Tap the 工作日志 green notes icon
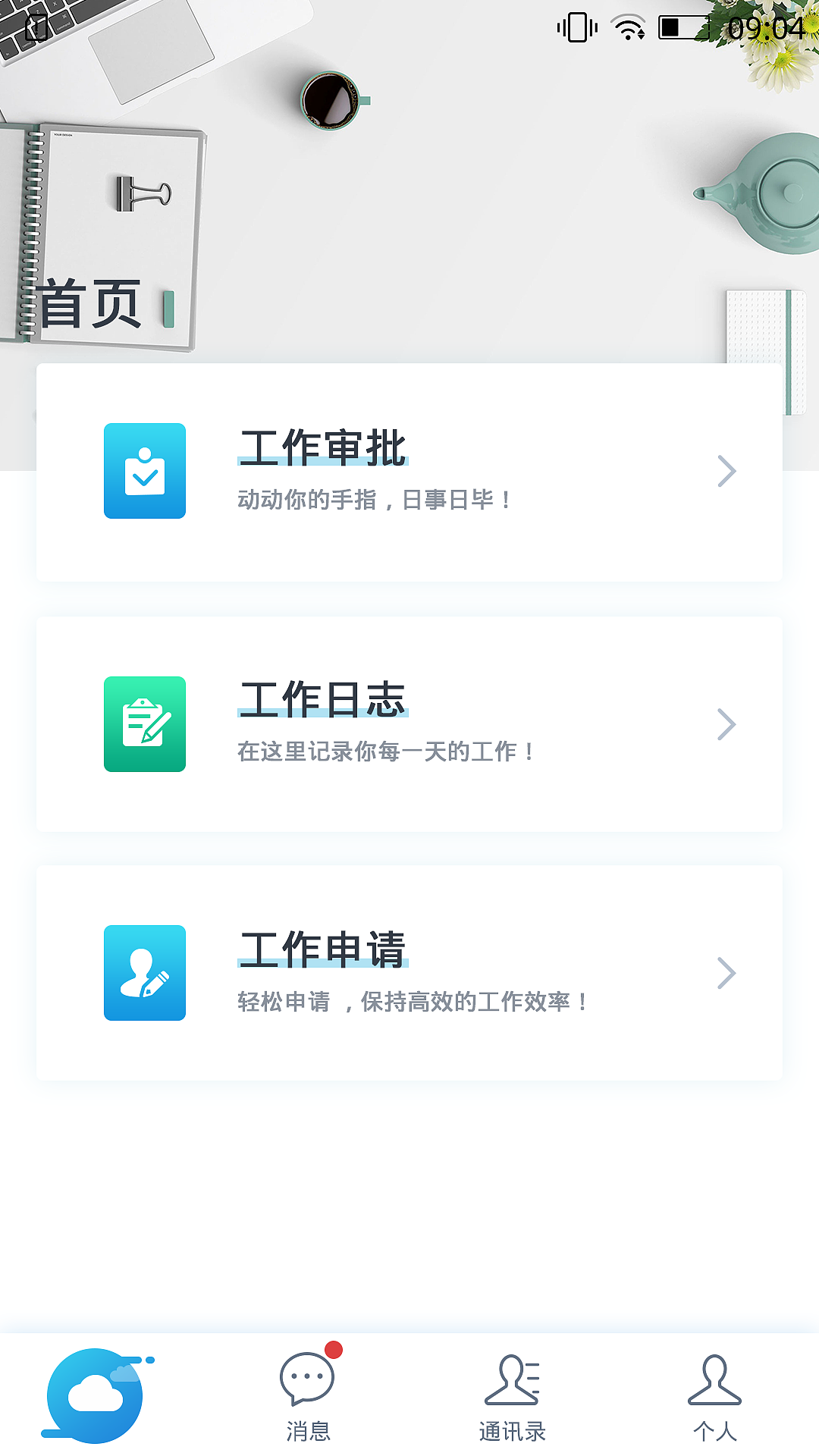819x1456 pixels. tap(145, 725)
